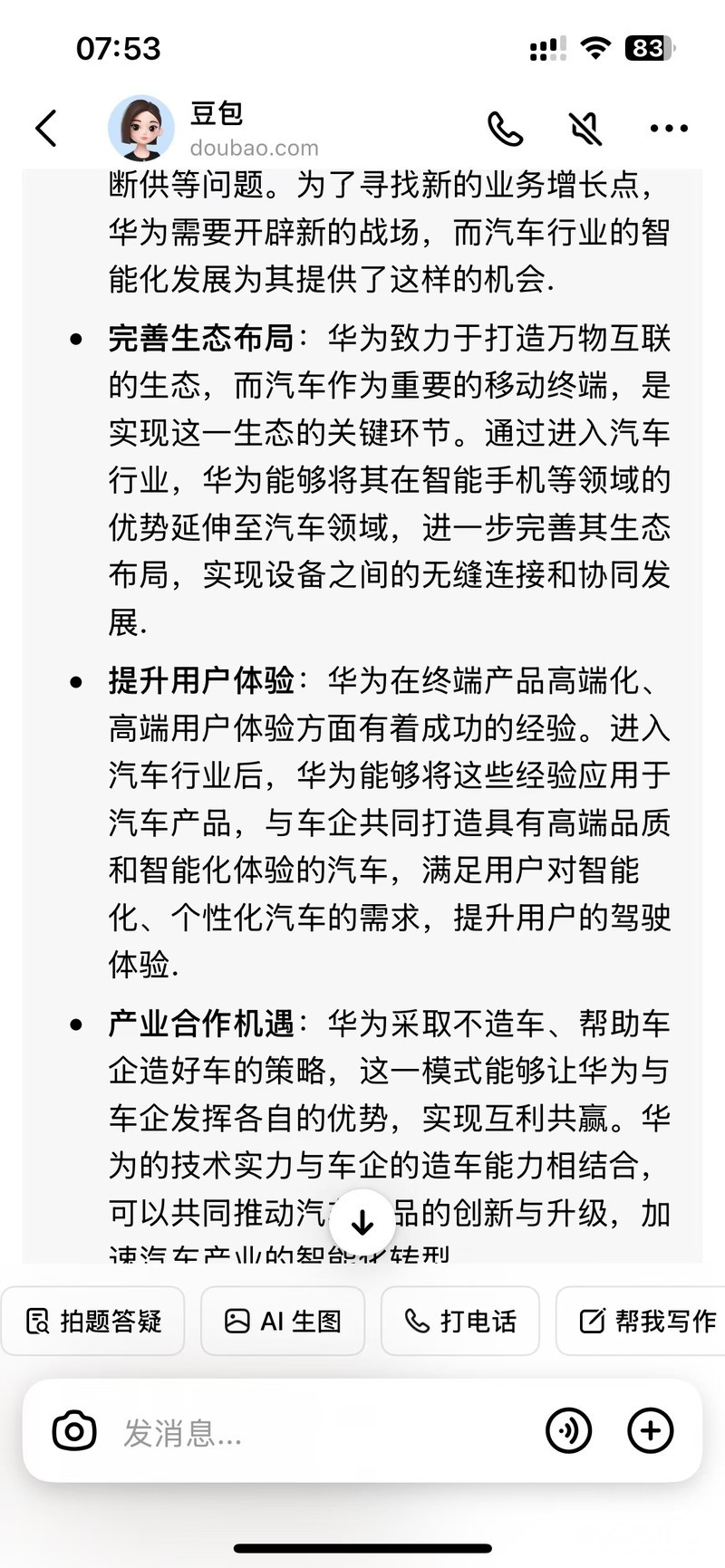Jump to bottom with the down arrow

(362, 1222)
